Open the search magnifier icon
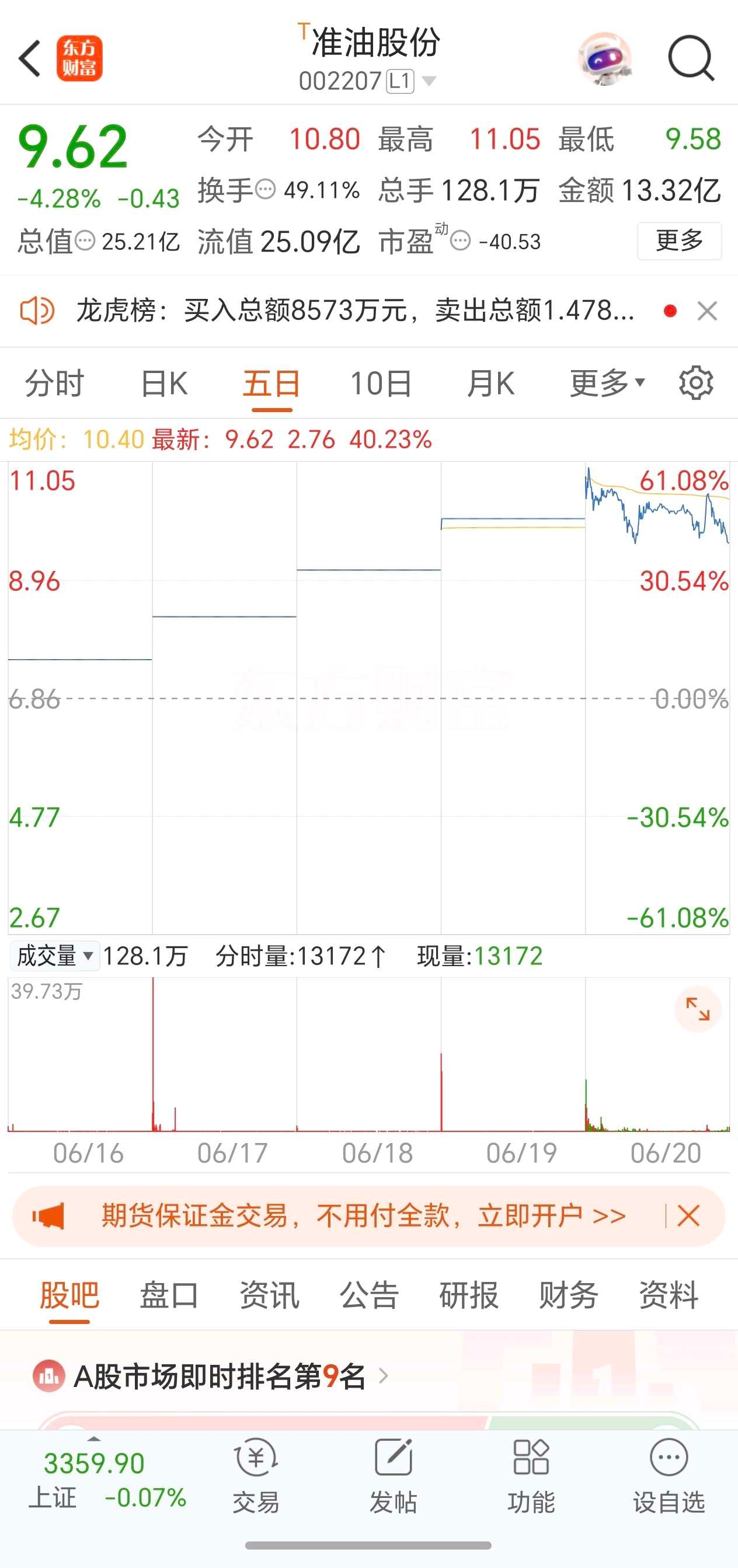This screenshot has width=738, height=1568. [691, 58]
